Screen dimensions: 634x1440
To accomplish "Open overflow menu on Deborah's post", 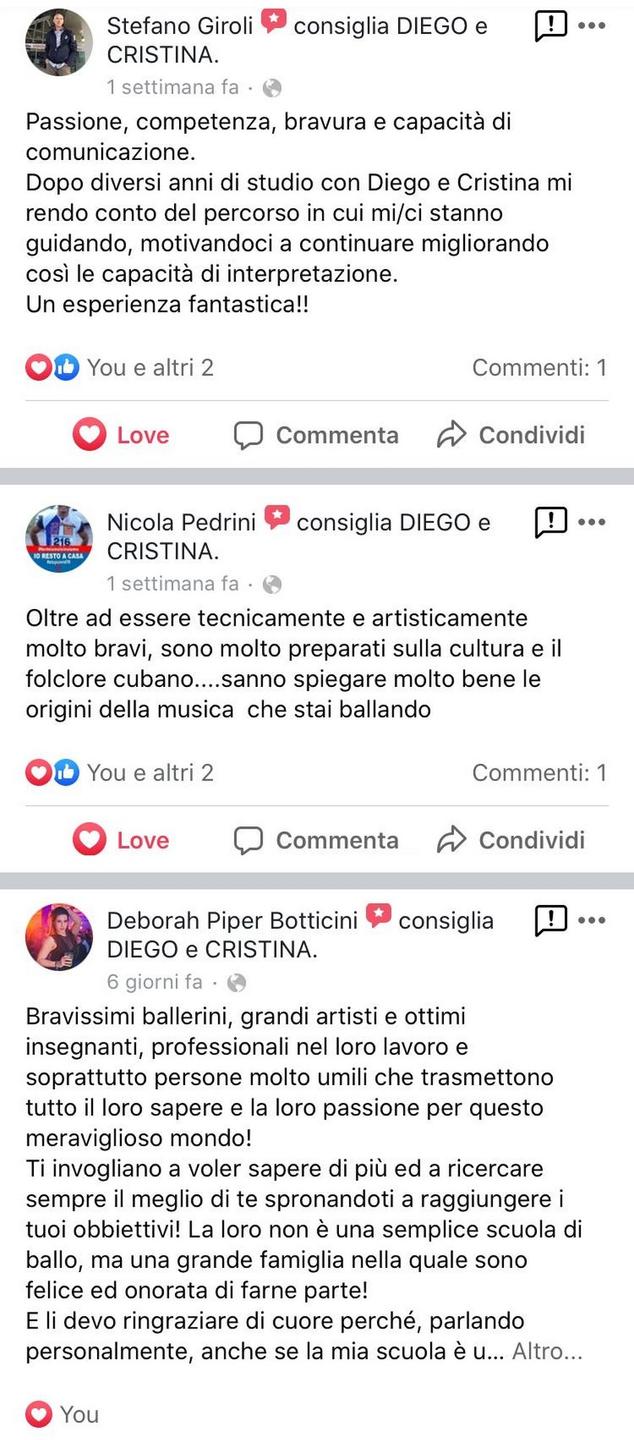I will [593, 919].
